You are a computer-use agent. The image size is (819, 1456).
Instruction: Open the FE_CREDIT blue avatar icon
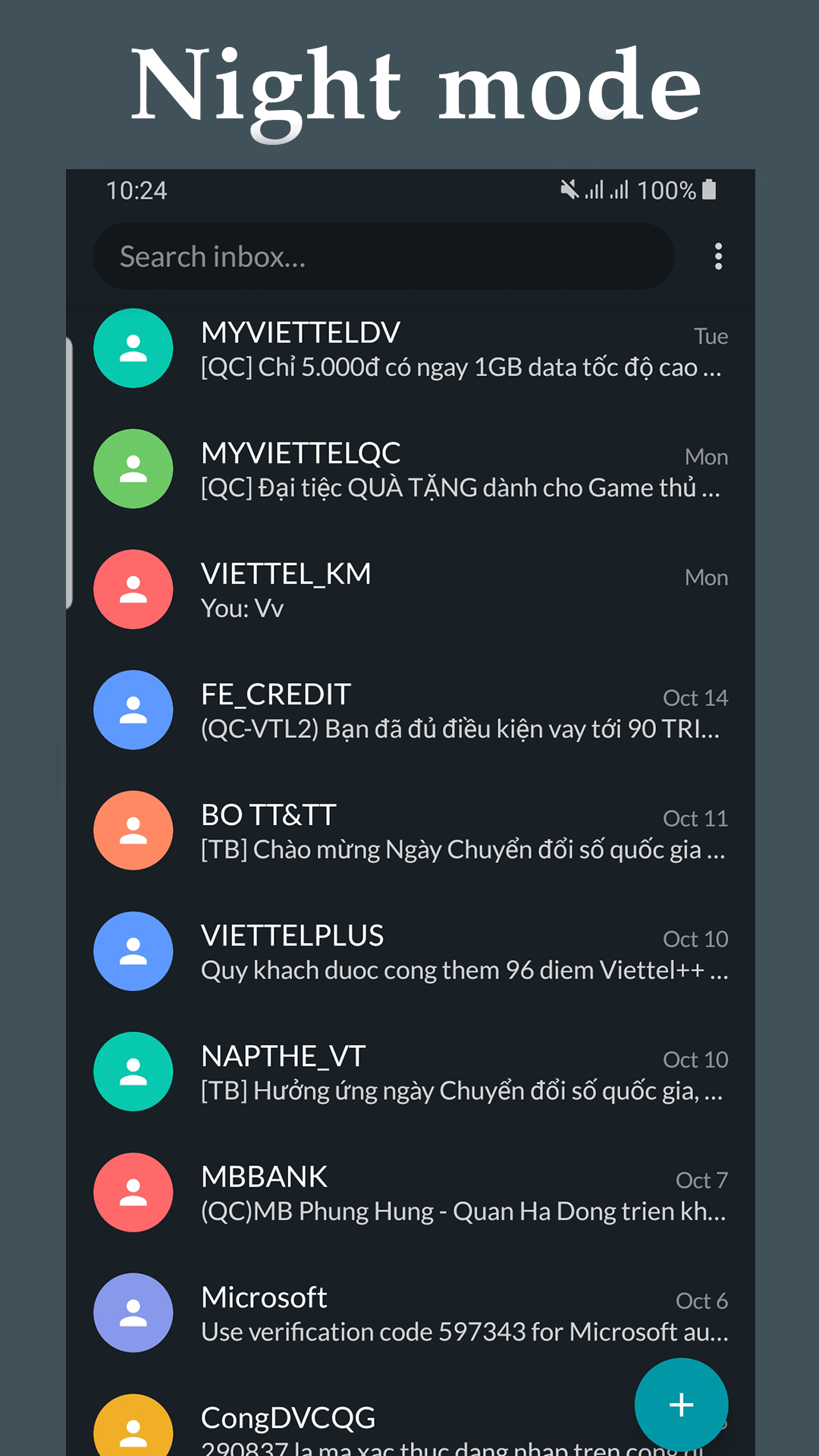tap(133, 710)
